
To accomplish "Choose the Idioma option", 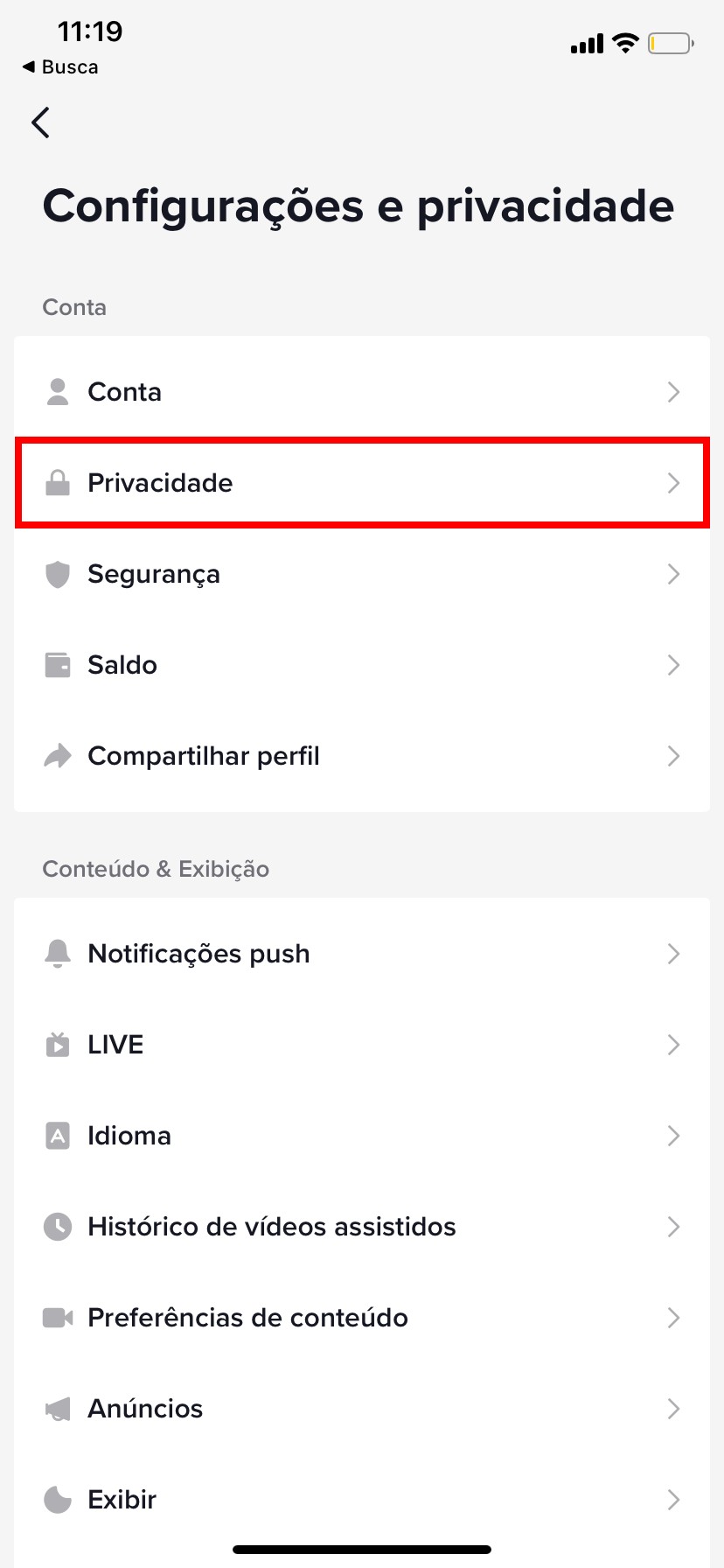I will pyautogui.click(x=362, y=1136).
